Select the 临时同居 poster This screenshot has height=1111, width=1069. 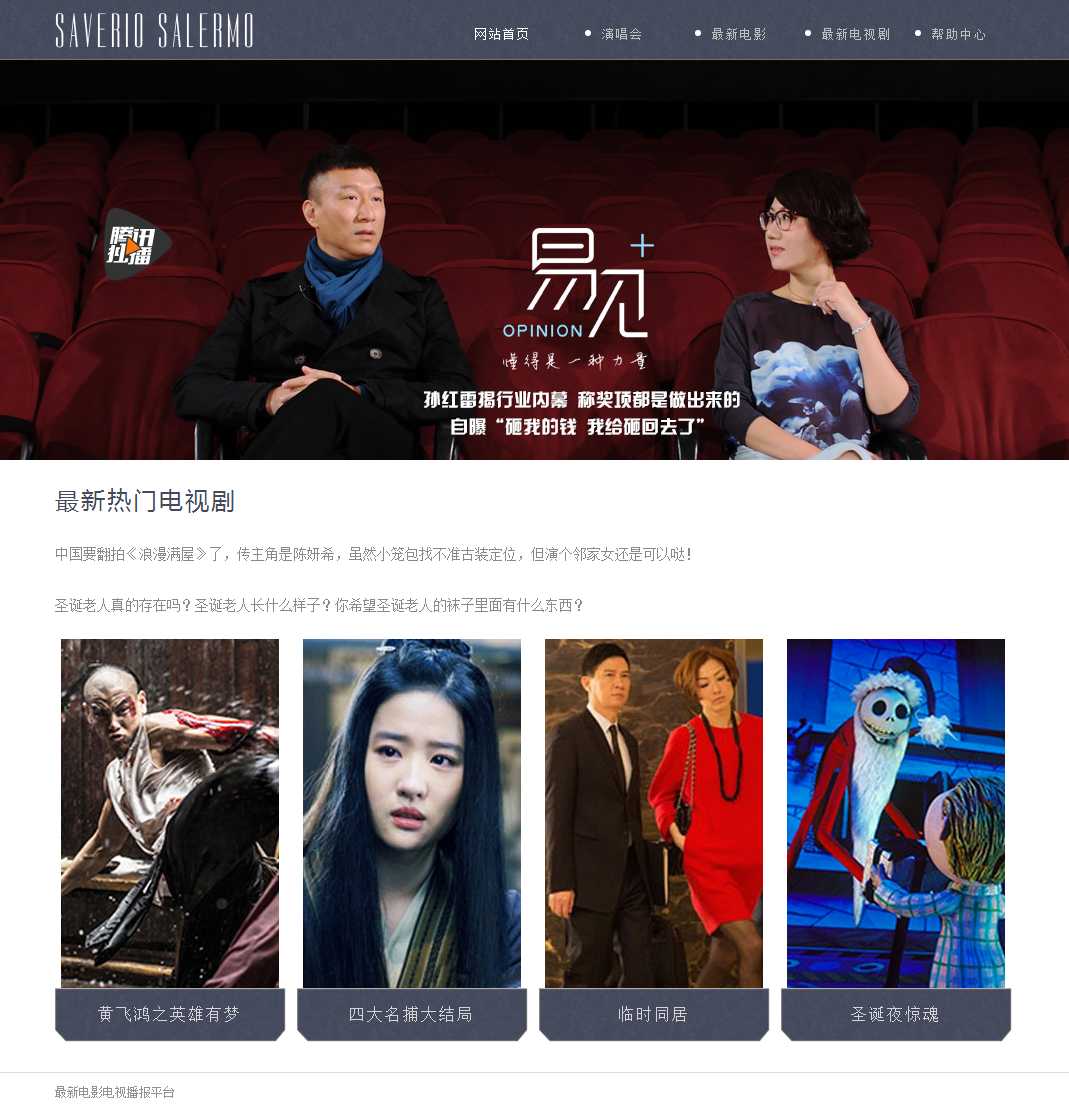click(x=654, y=813)
